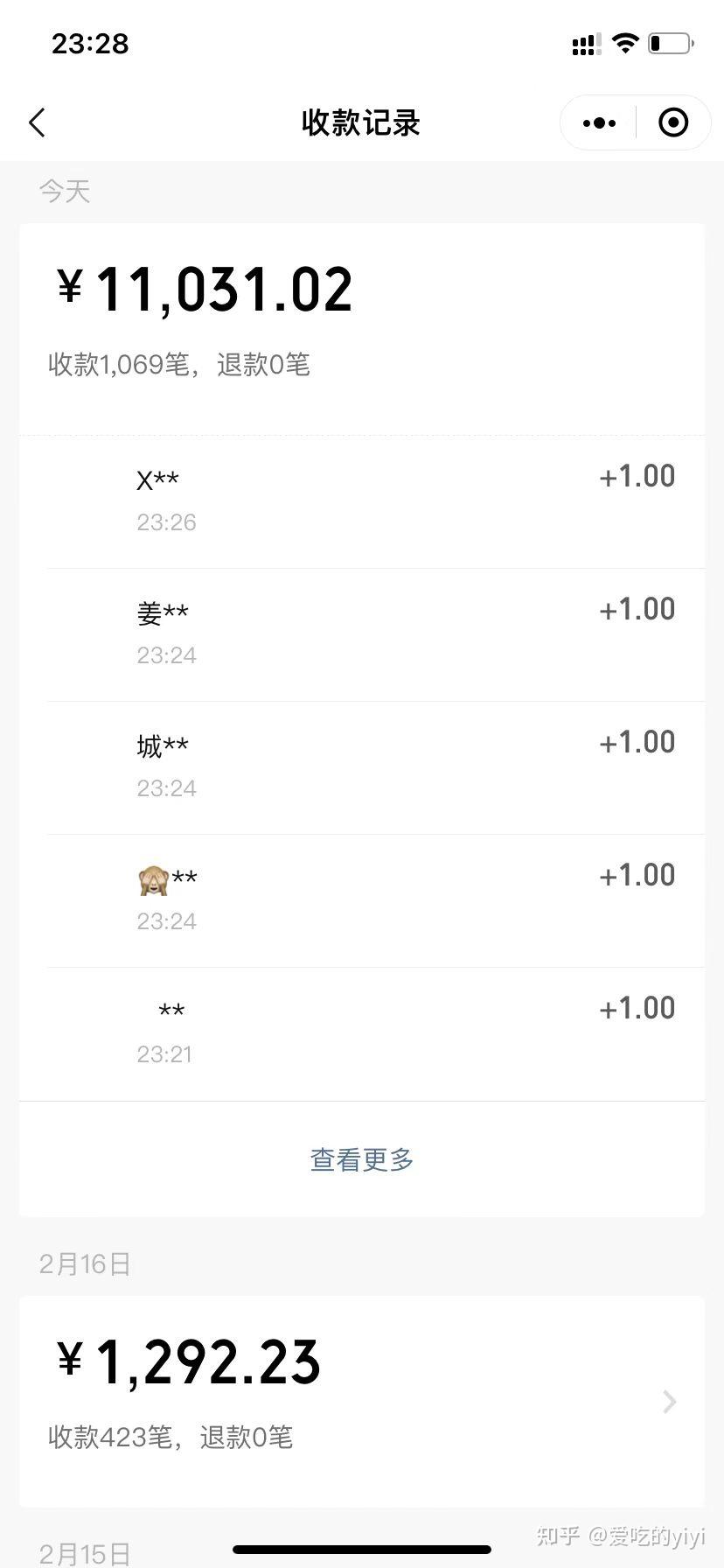Open the mini program more-options menu
724x1568 pixels.
pos(599,123)
